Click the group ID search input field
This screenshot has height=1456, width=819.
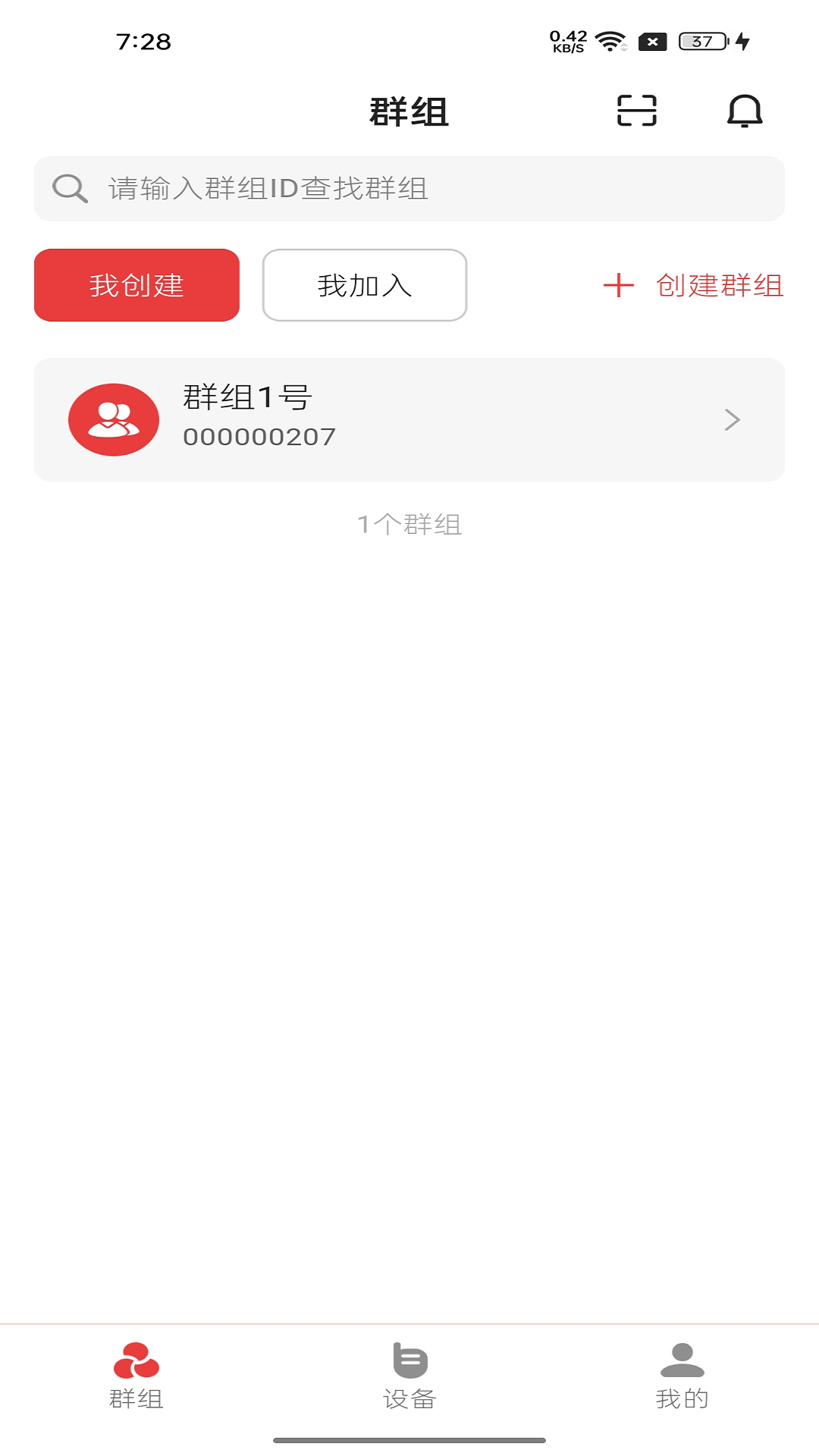(409, 187)
